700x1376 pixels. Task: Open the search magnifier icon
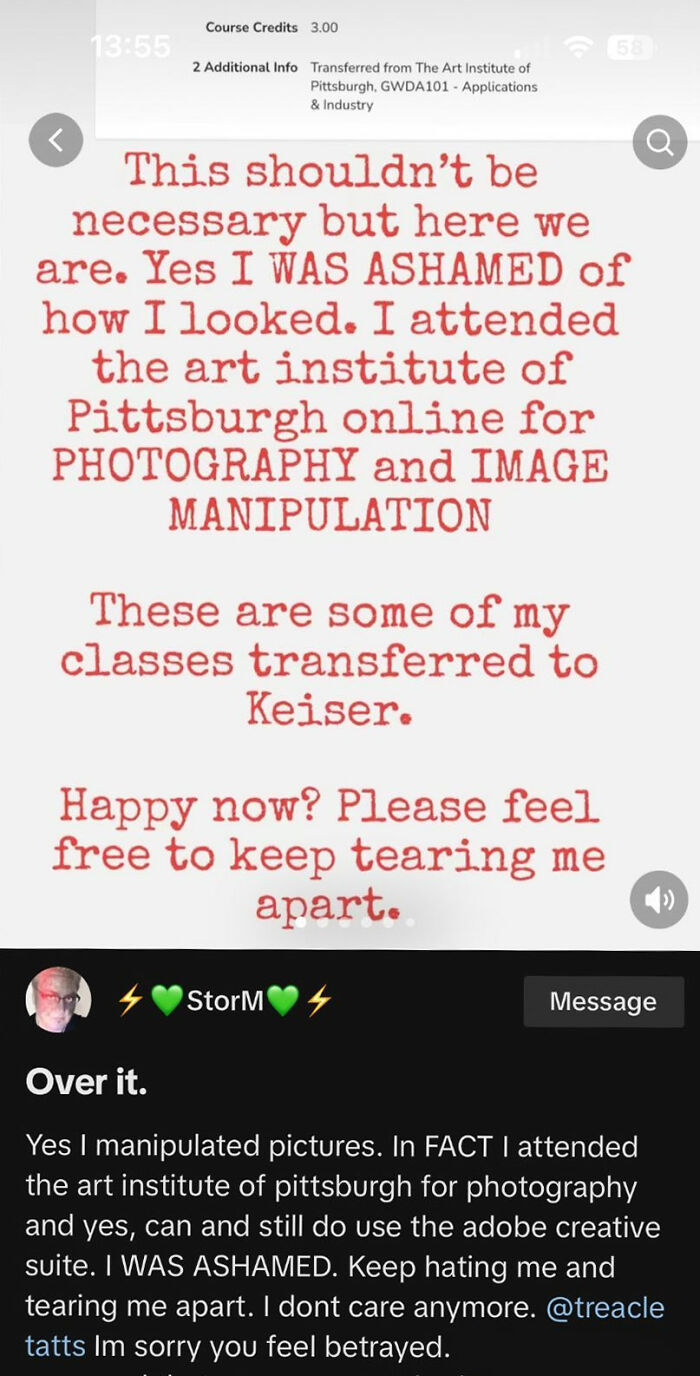(x=660, y=143)
